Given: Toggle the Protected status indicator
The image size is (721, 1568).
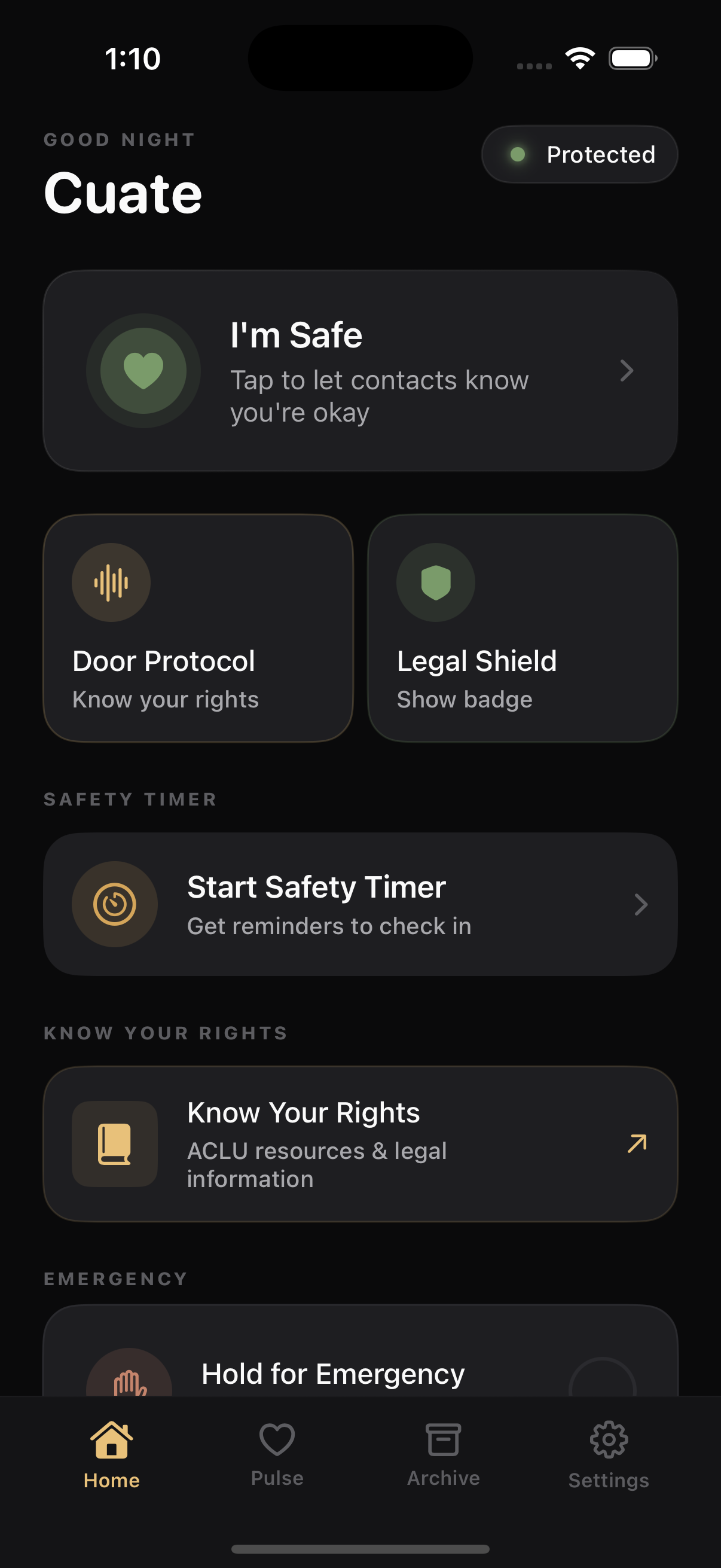Looking at the screenshot, I should pyautogui.click(x=579, y=154).
